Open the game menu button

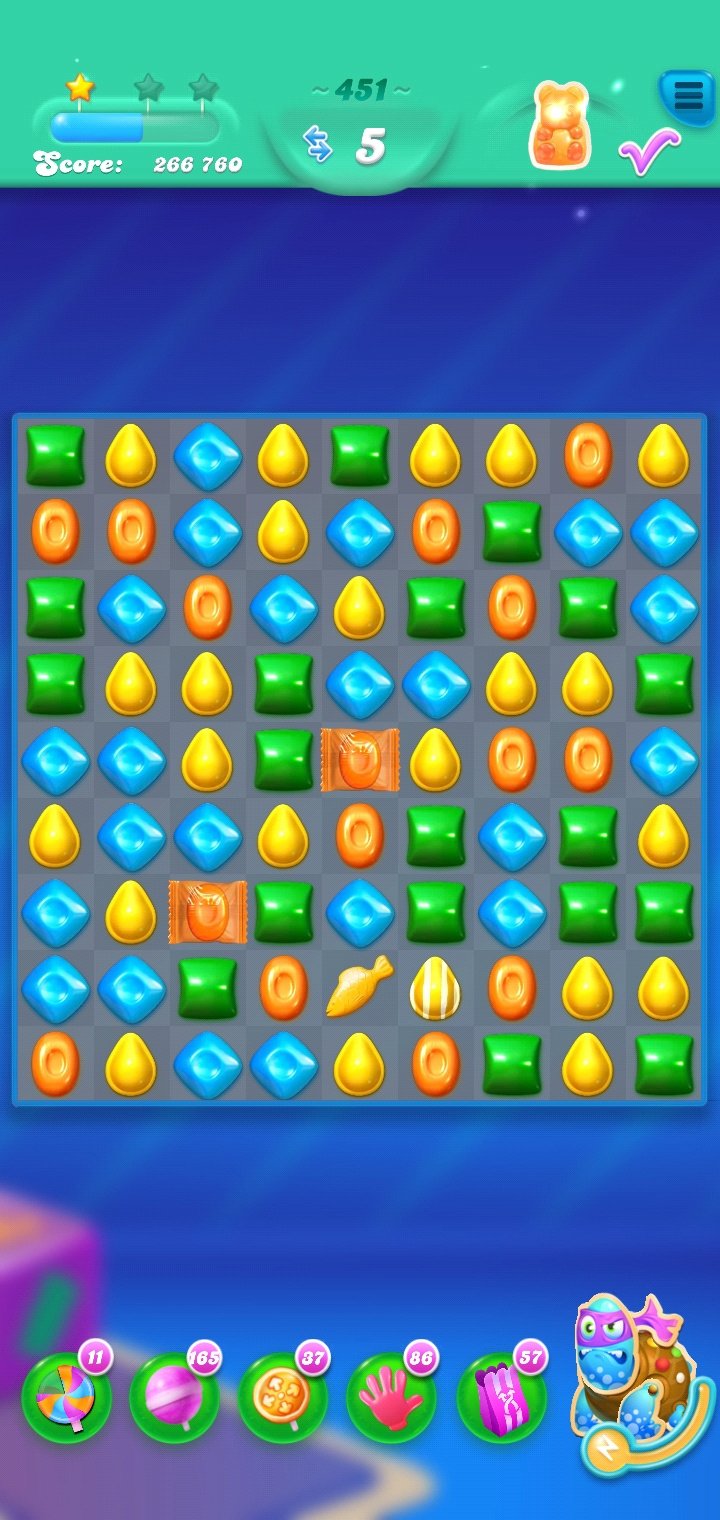(688, 96)
